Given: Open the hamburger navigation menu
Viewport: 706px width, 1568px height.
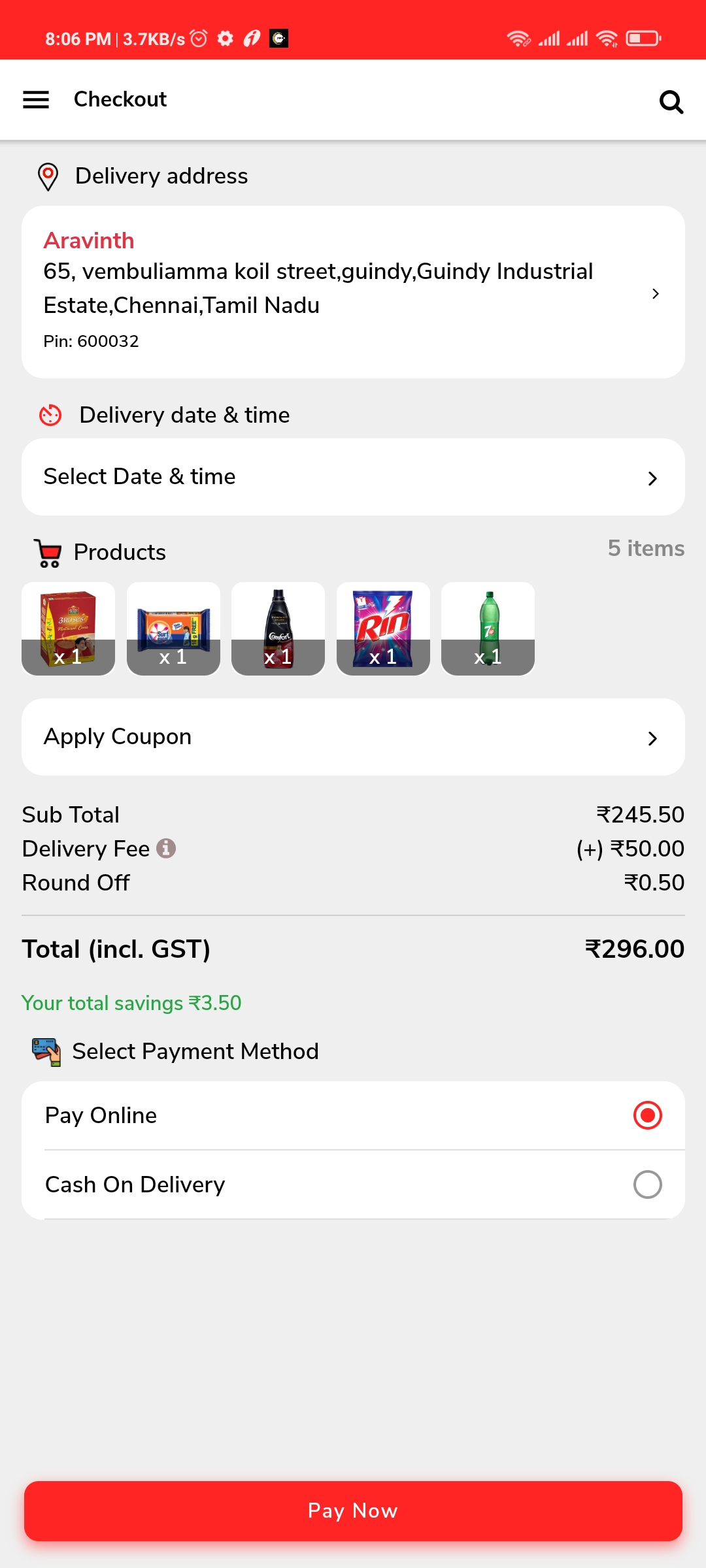Looking at the screenshot, I should coord(36,99).
